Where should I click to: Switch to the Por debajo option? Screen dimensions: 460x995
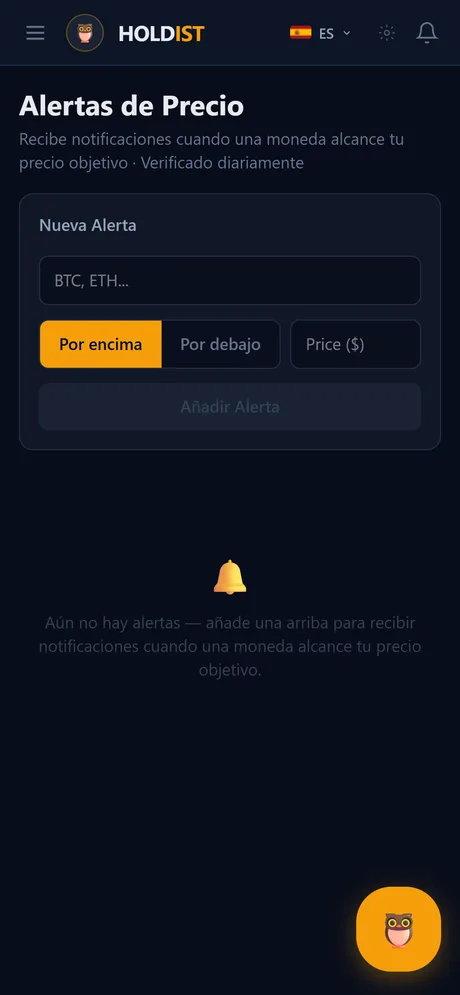tap(220, 345)
